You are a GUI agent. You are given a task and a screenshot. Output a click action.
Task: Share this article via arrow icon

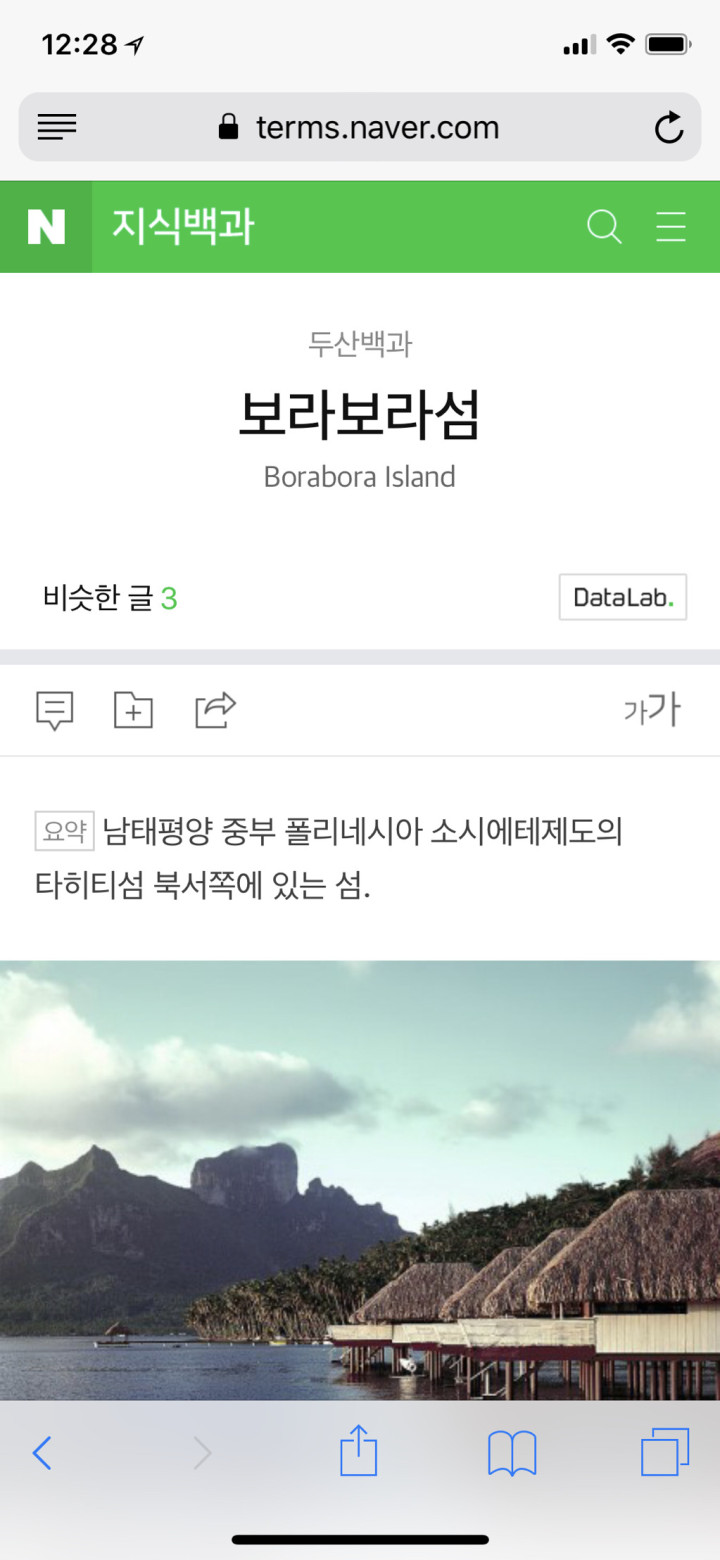click(215, 710)
